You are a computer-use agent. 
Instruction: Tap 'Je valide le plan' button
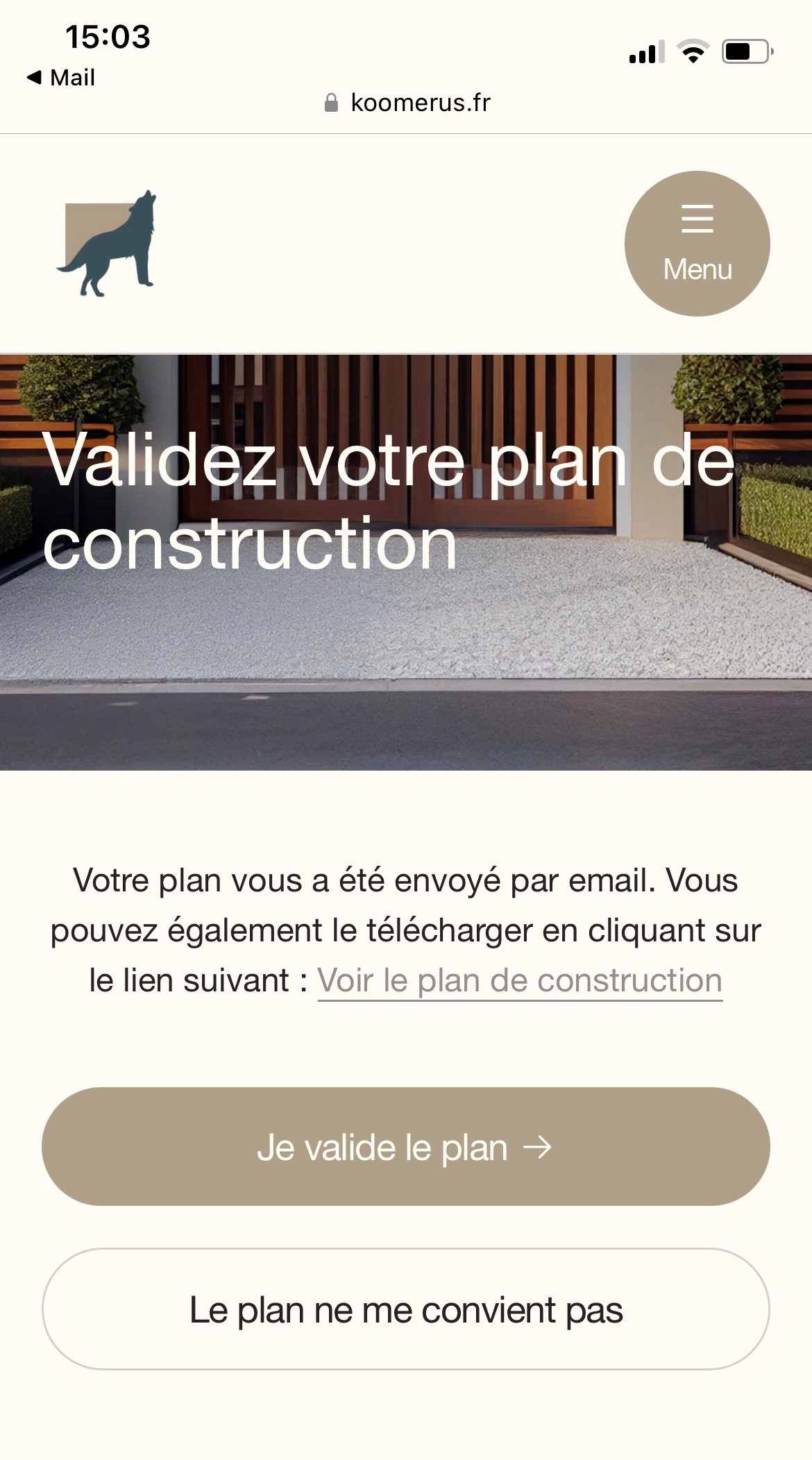(405, 1147)
